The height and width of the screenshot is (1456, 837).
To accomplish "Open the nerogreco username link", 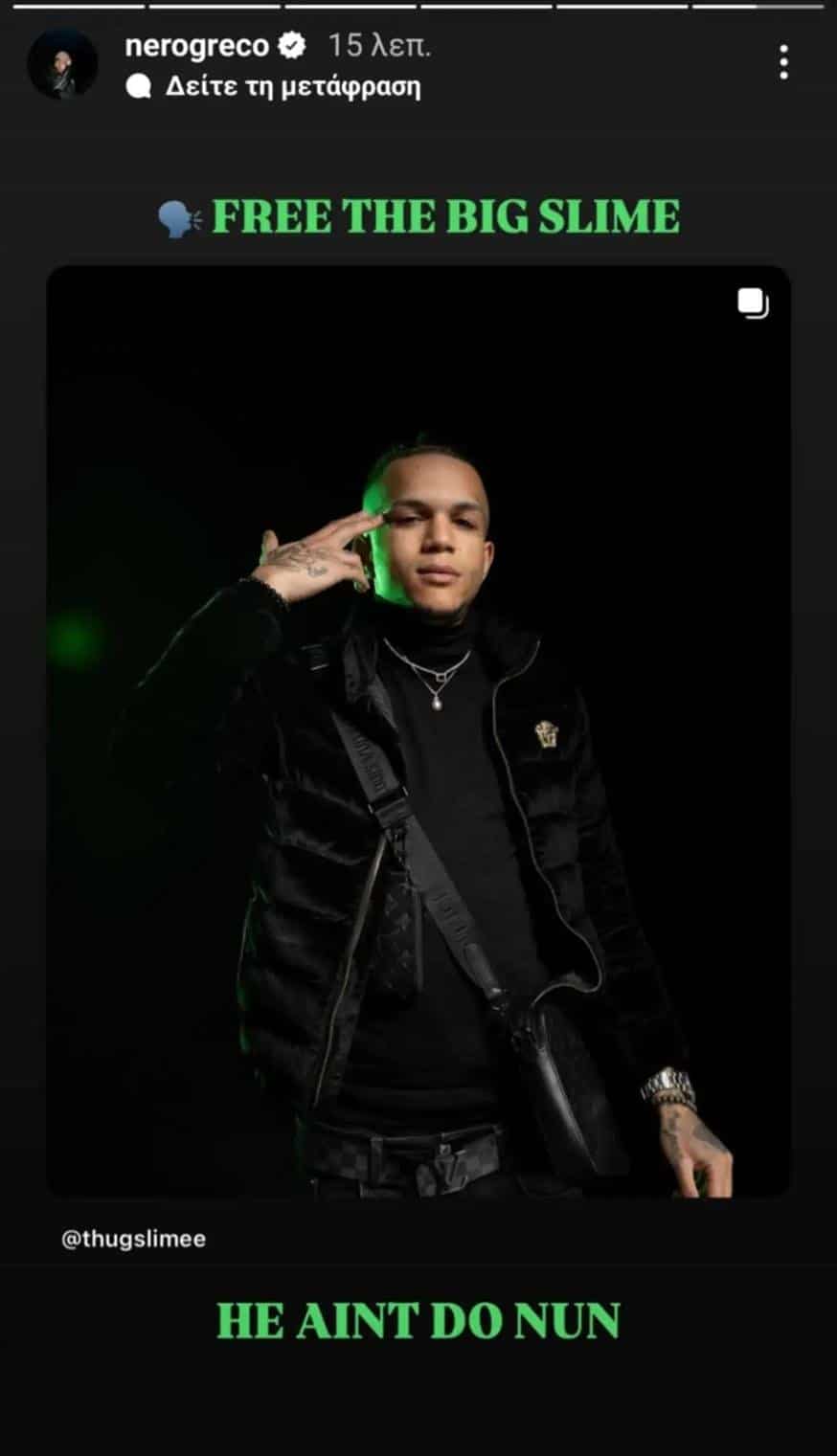I will coord(196,45).
